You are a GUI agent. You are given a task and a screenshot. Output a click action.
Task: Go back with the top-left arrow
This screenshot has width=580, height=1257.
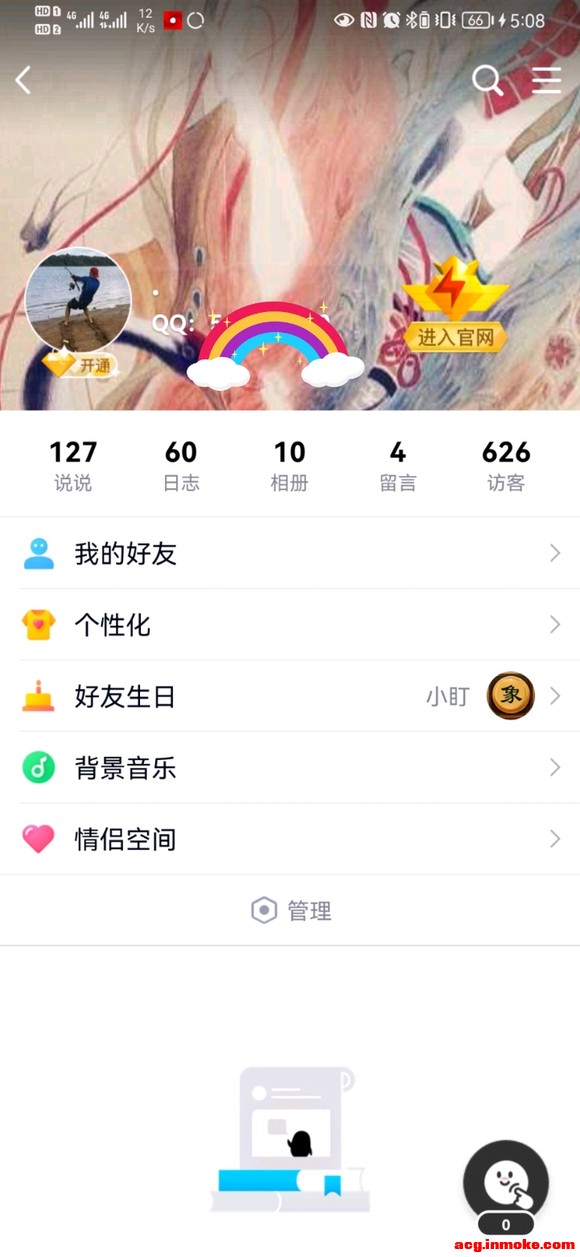pos(24,80)
